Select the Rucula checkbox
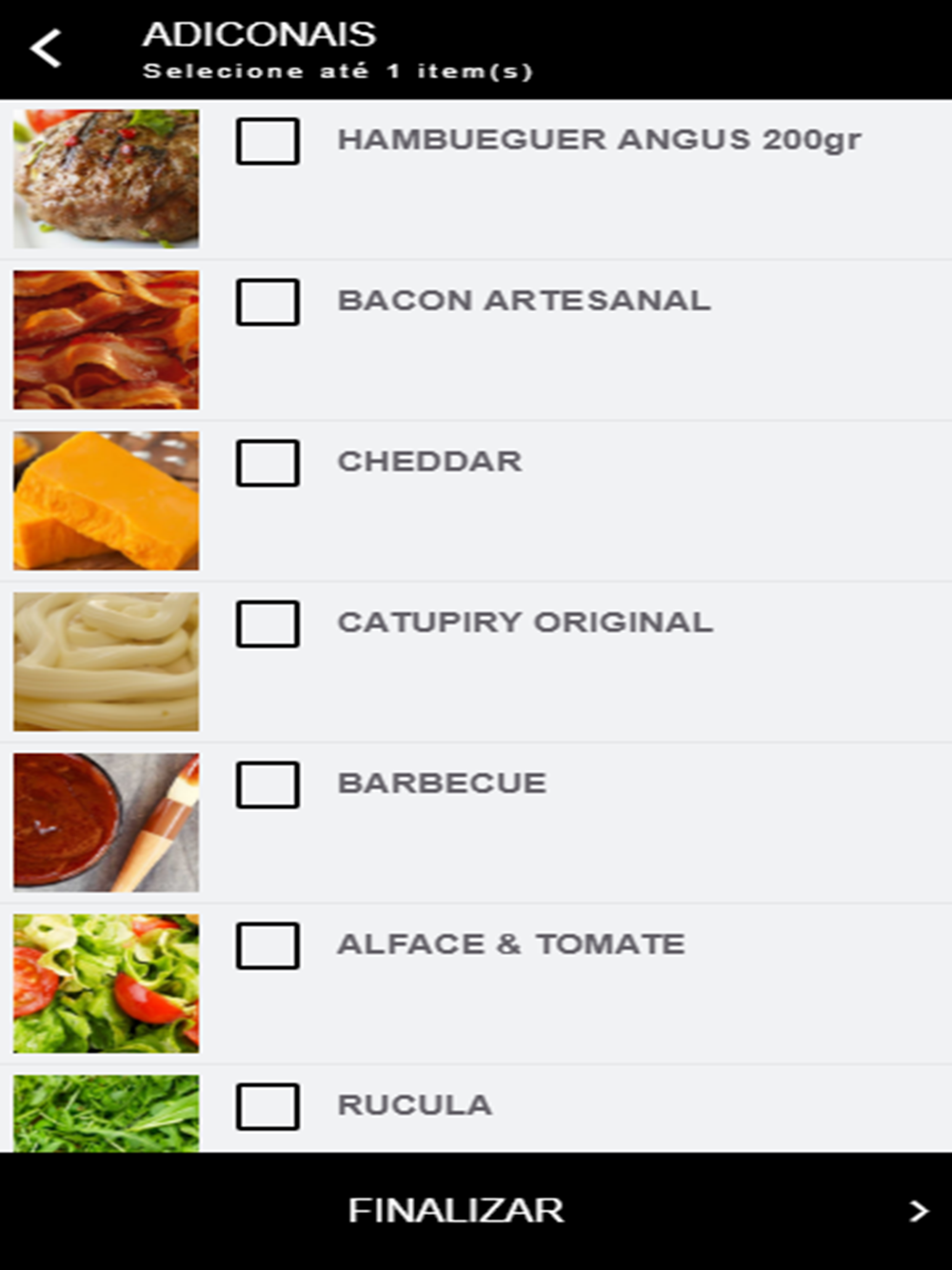The image size is (952, 1270). [x=268, y=1106]
